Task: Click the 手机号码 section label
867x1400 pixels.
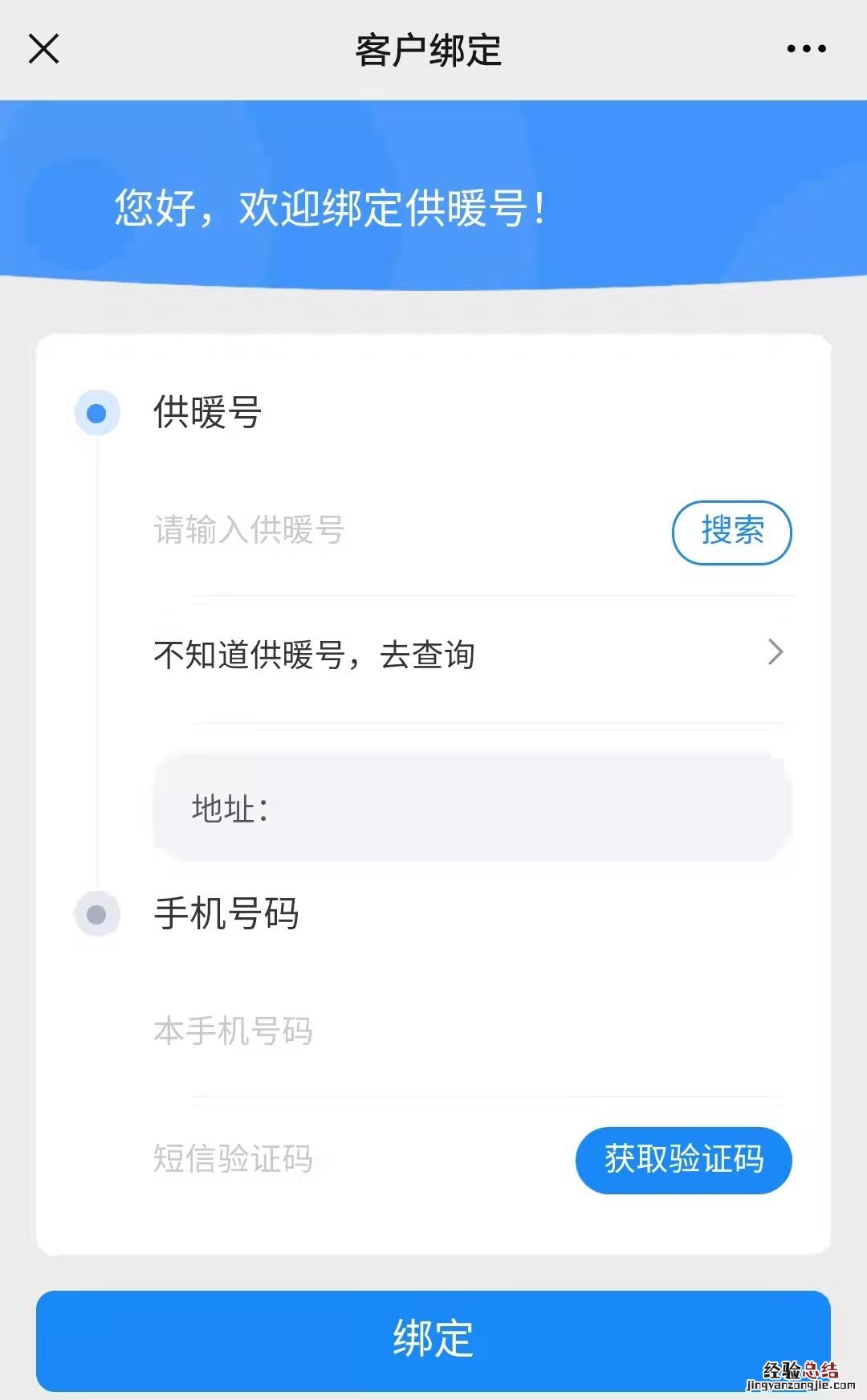Action: click(x=225, y=913)
